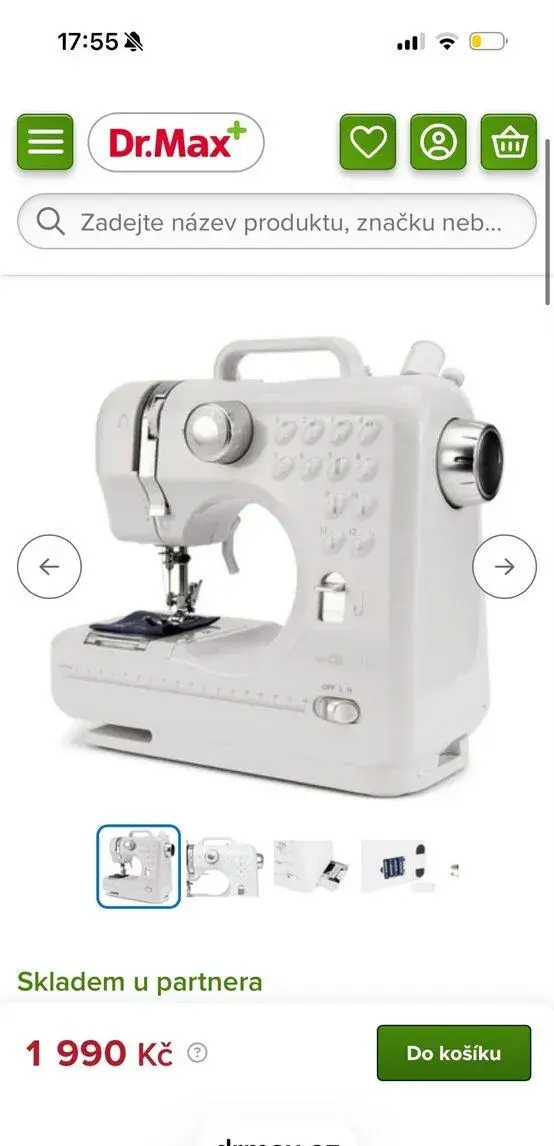Open the user account icon
Screen dimensions: 554x1146
click(x=438, y=142)
